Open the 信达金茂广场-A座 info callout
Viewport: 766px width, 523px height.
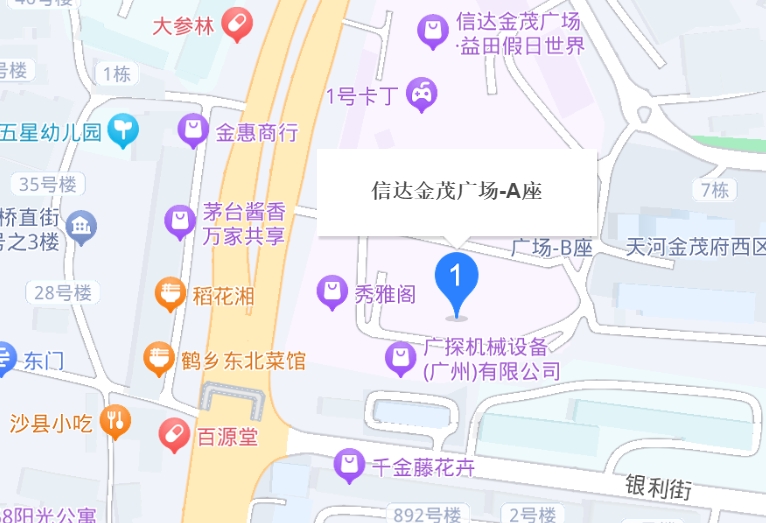(x=457, y=192)
